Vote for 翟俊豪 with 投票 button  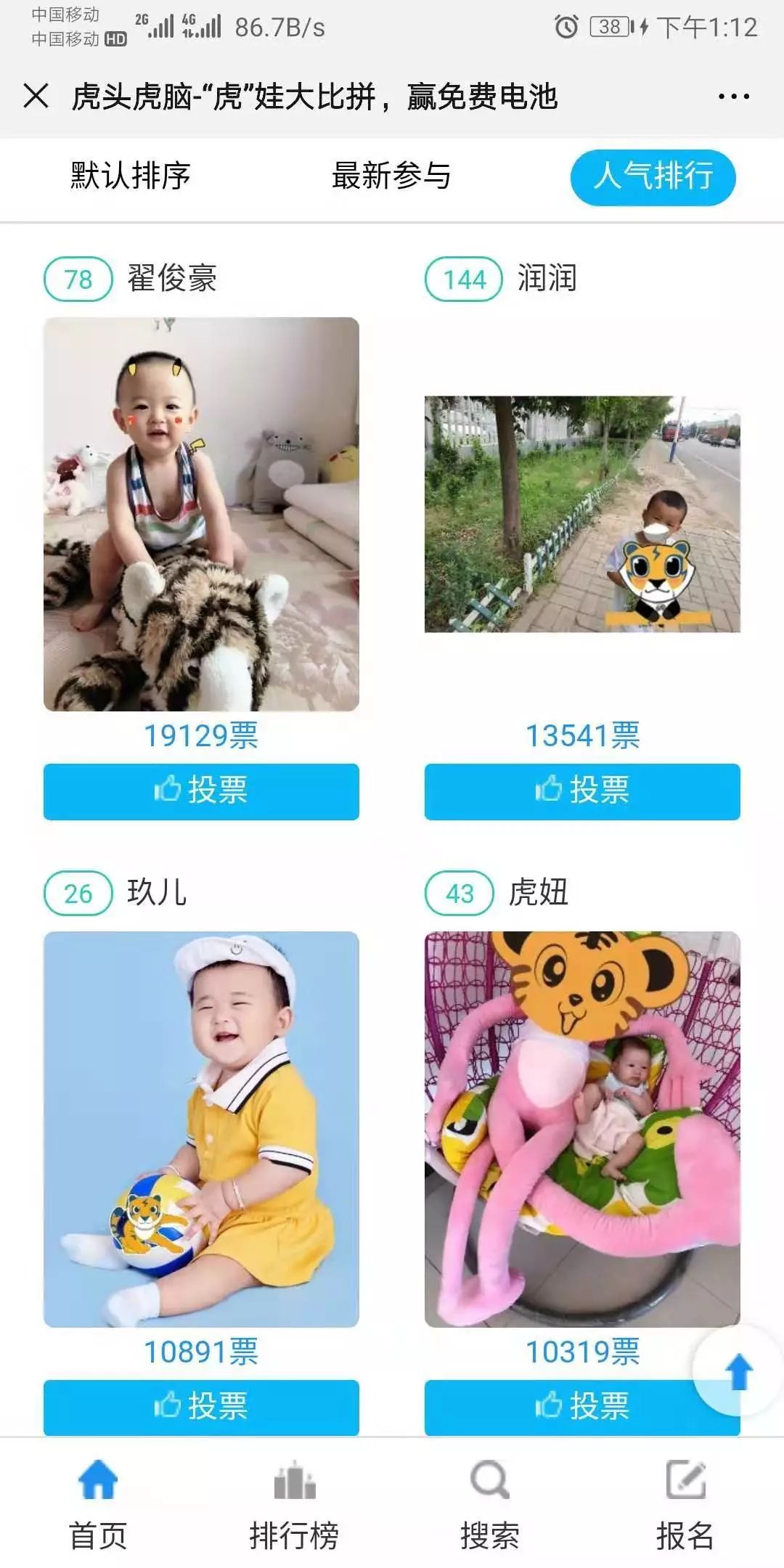coord(201,791)
